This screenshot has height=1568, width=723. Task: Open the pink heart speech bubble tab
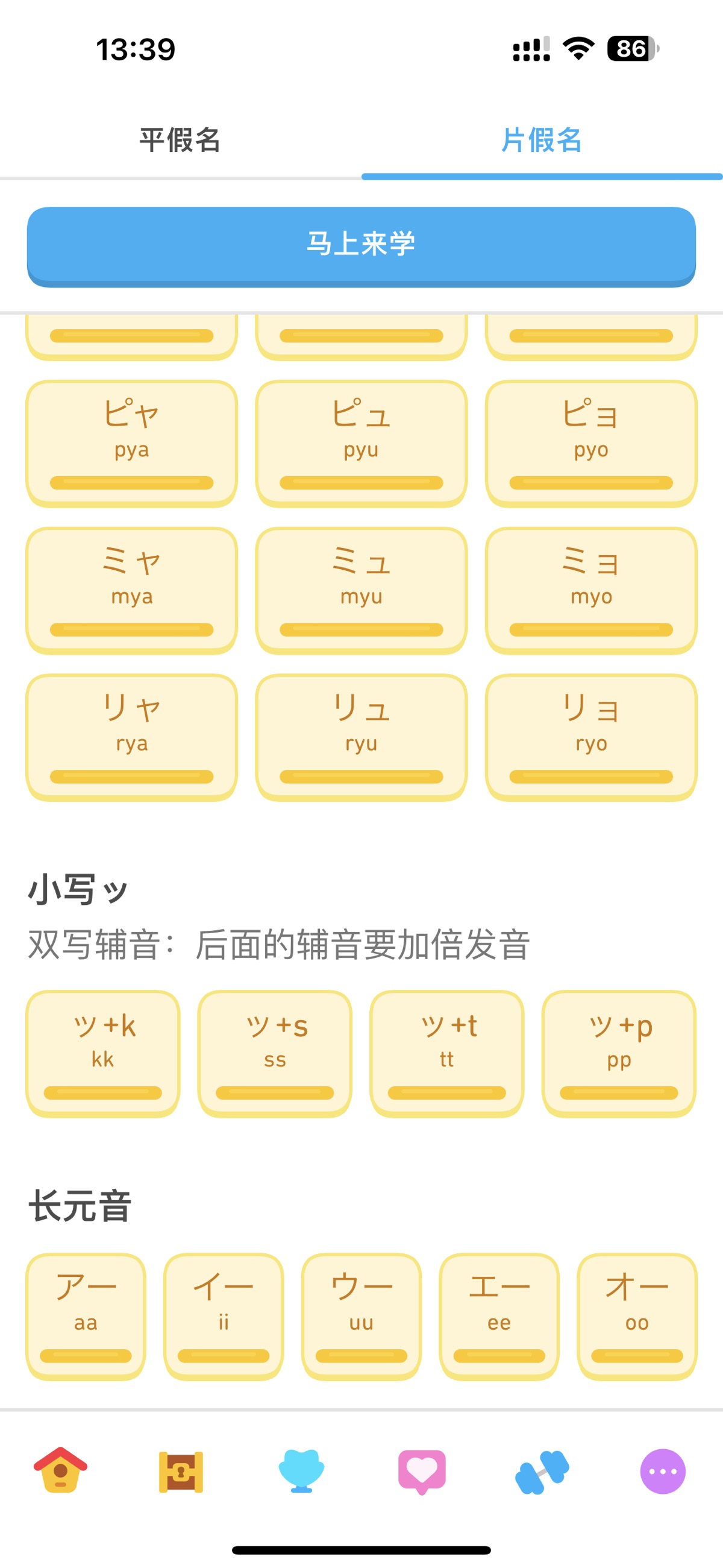pyautogui.click(x=422, y=1472)
